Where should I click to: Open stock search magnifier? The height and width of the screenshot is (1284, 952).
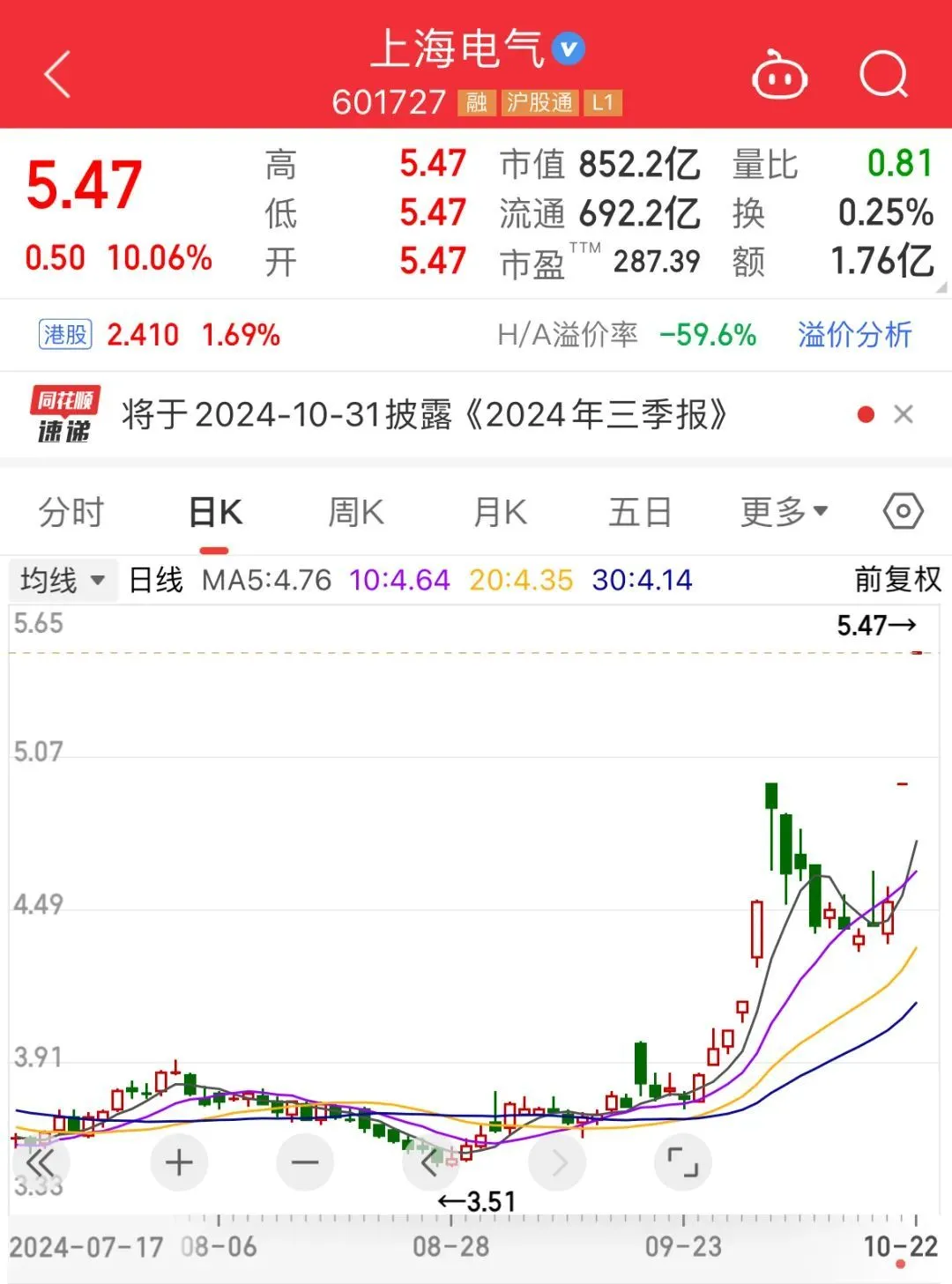883,74
